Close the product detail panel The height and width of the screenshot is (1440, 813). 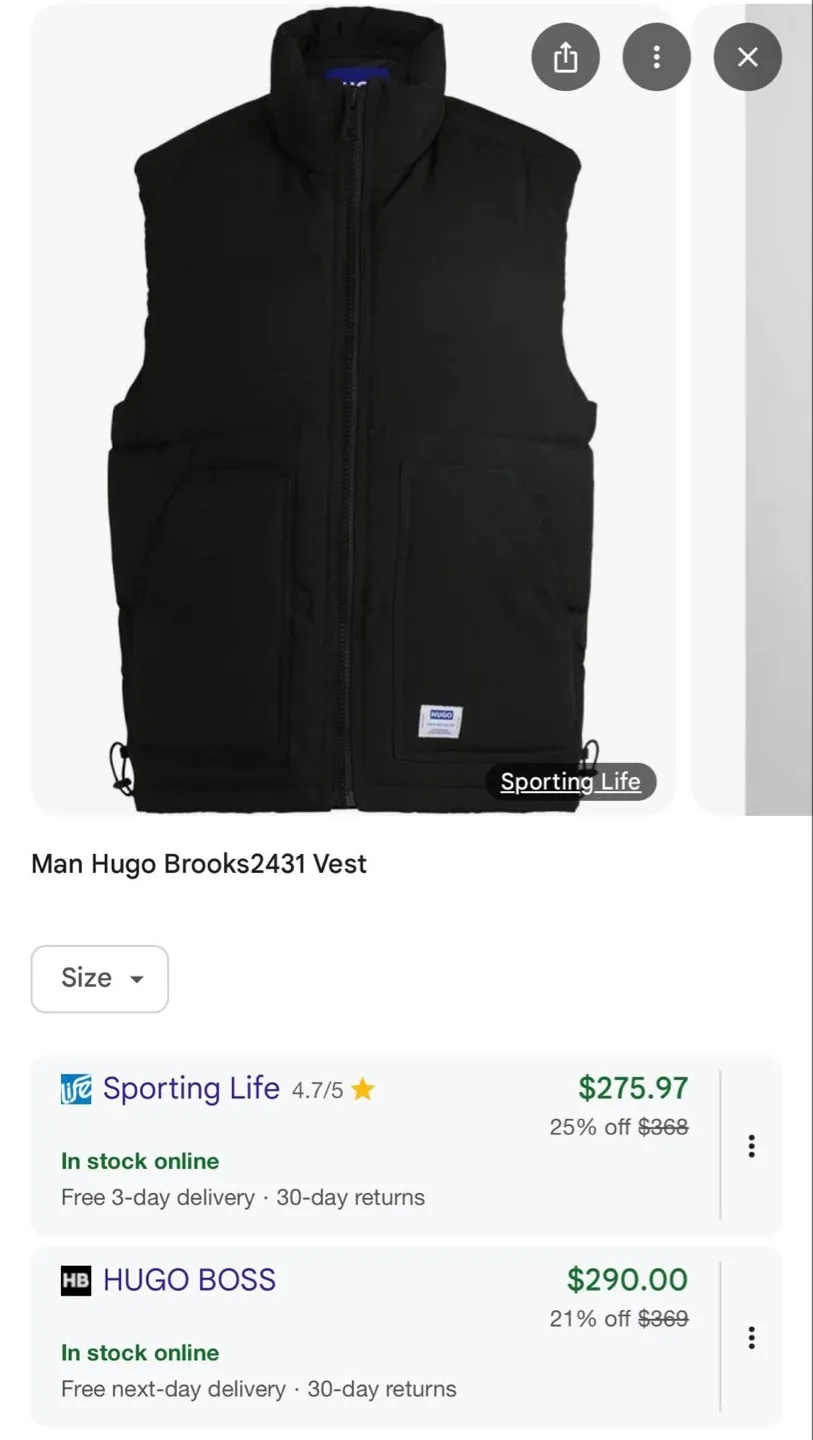click(747, 57)
